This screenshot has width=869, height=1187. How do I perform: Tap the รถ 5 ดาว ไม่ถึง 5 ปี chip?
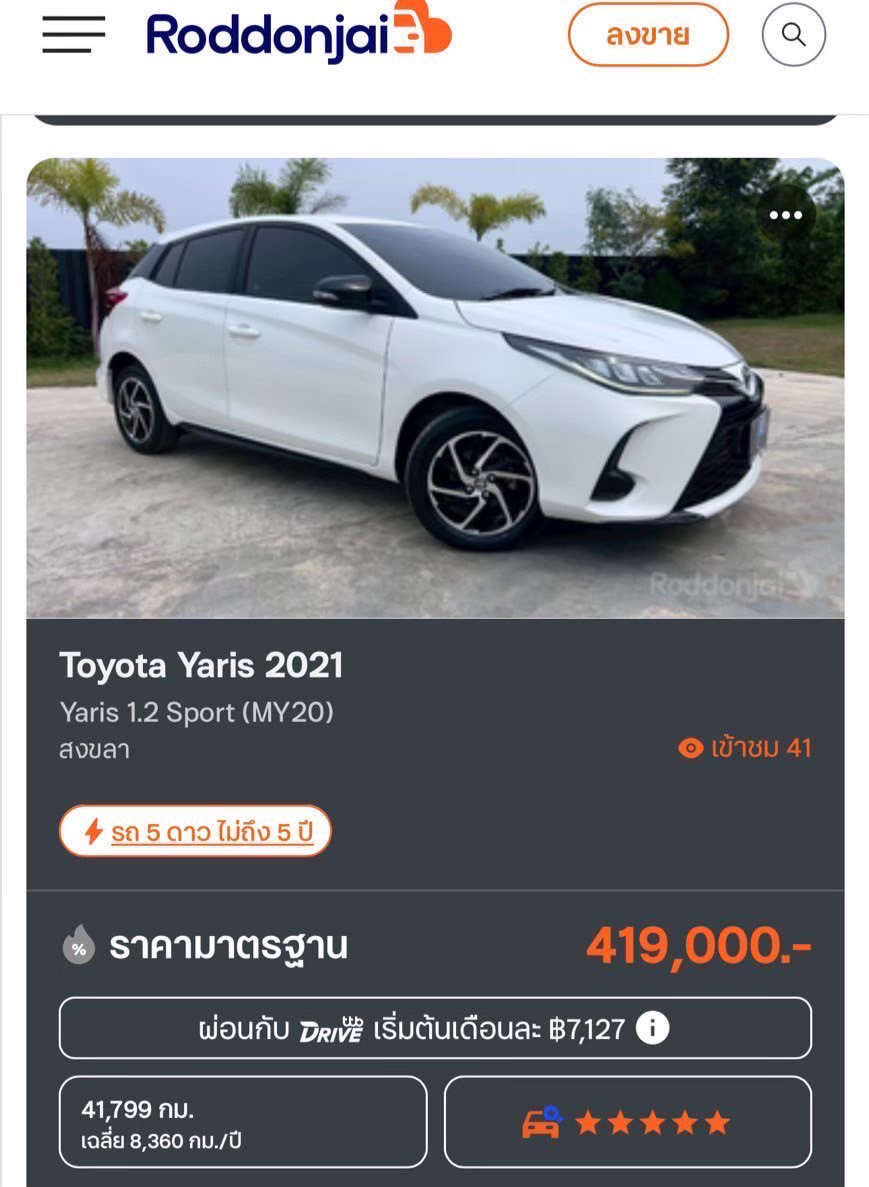(195, 831)
